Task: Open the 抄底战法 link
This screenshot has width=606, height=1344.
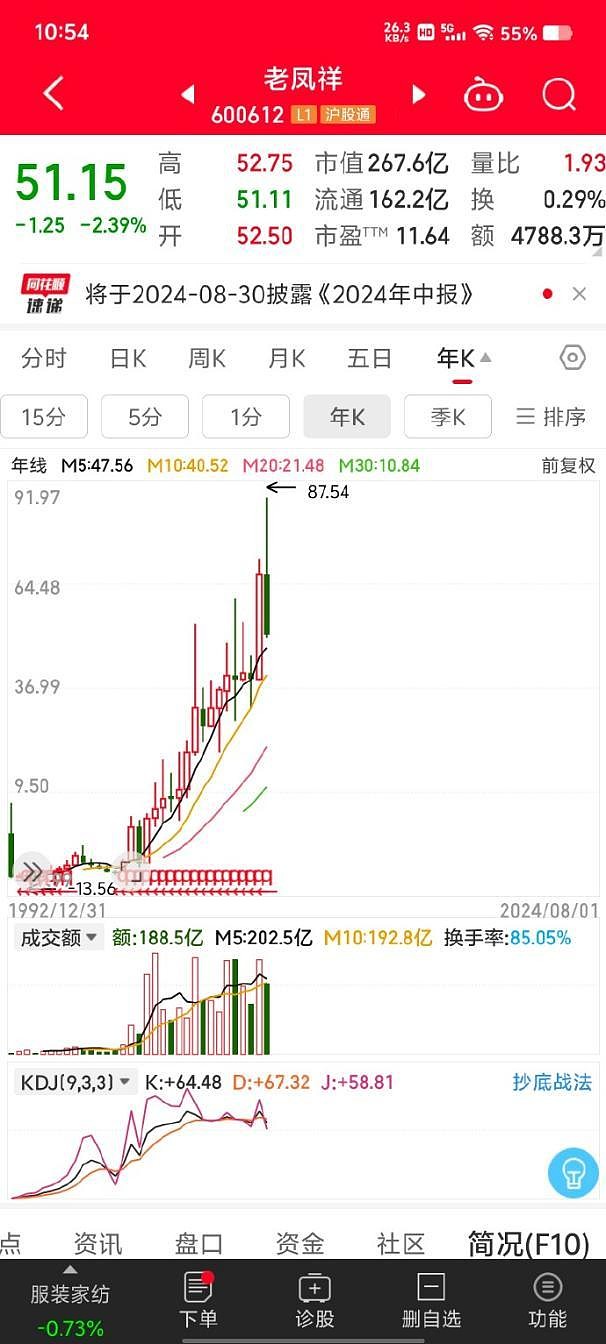Action: [552, 1082]
